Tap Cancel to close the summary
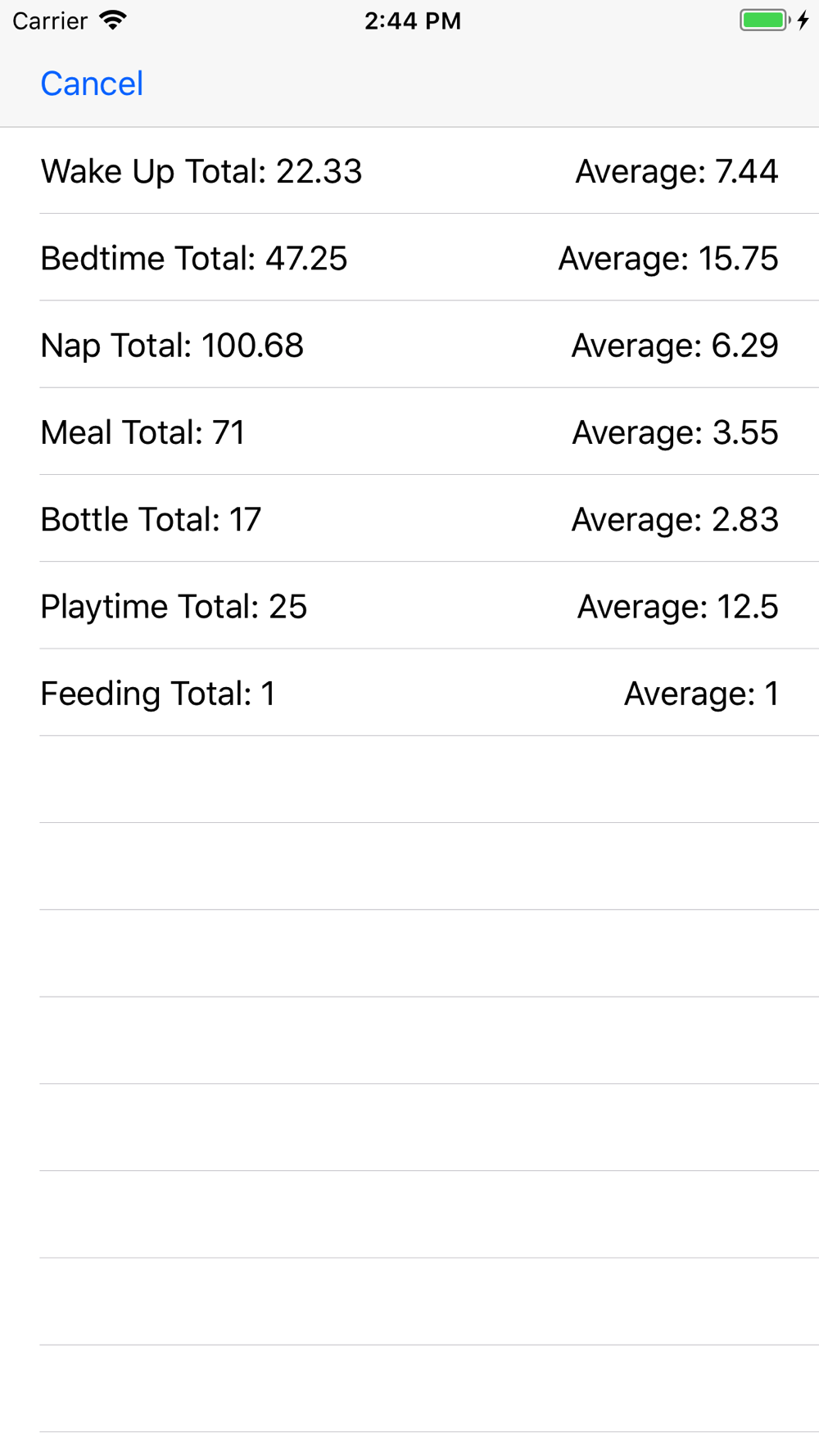 pos(92,84)
